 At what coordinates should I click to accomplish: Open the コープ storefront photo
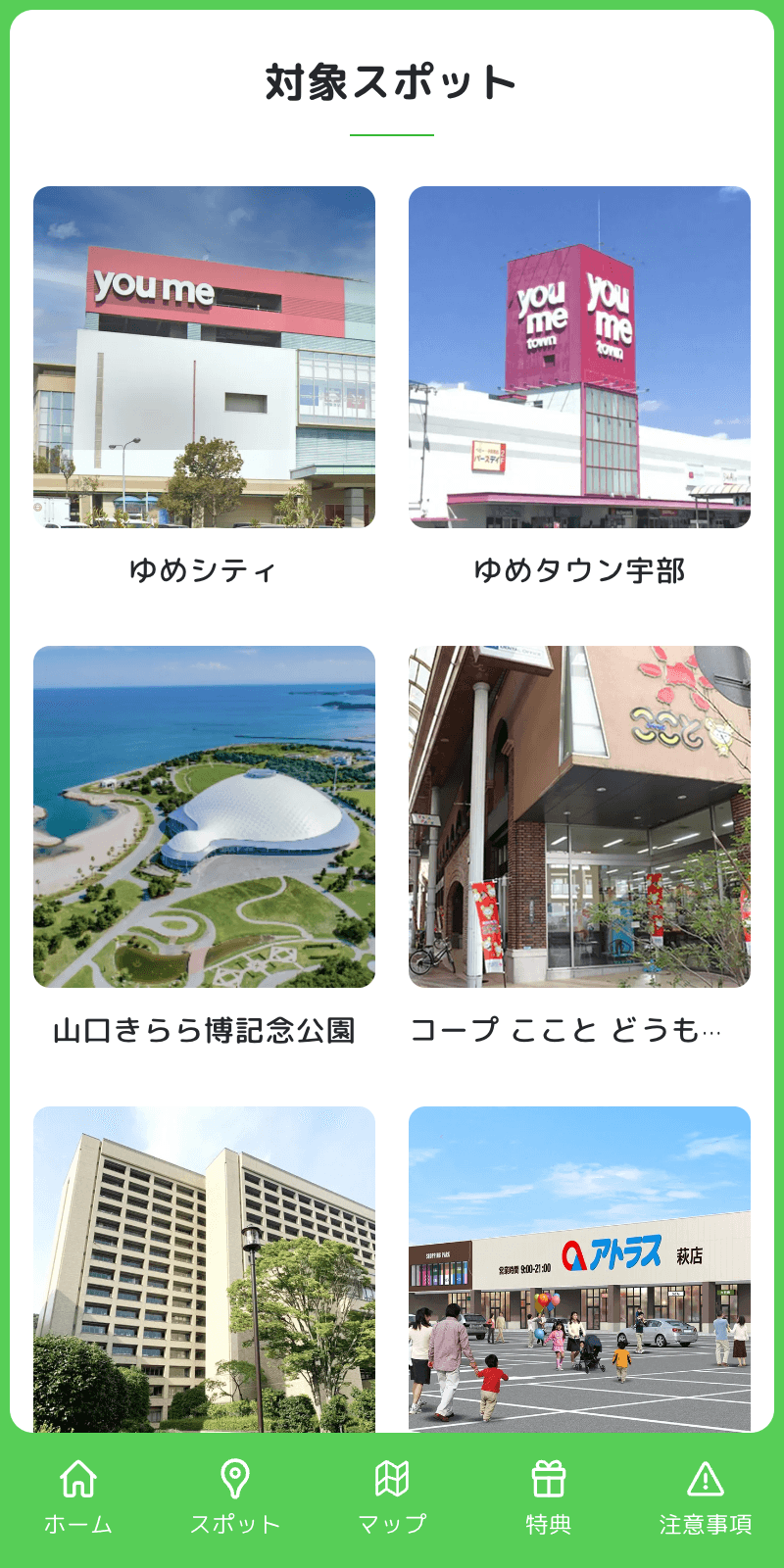(x=580, y=813)
